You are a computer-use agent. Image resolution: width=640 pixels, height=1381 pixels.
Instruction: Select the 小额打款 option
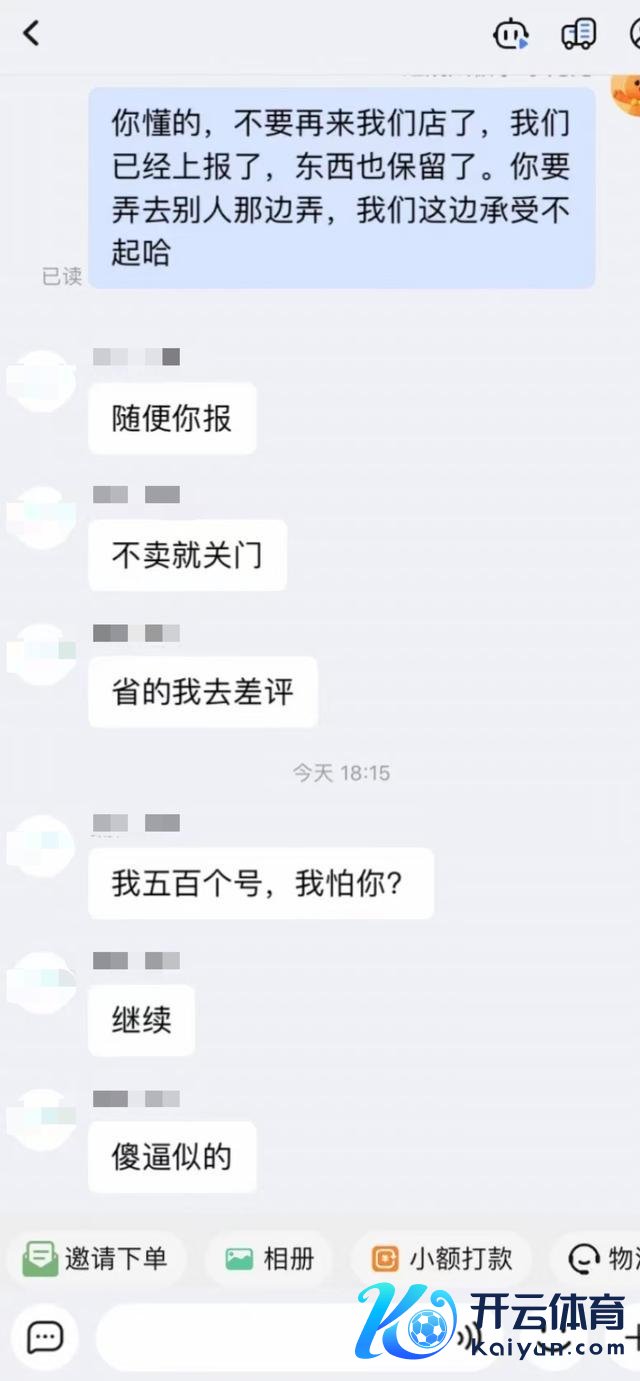442,1258
